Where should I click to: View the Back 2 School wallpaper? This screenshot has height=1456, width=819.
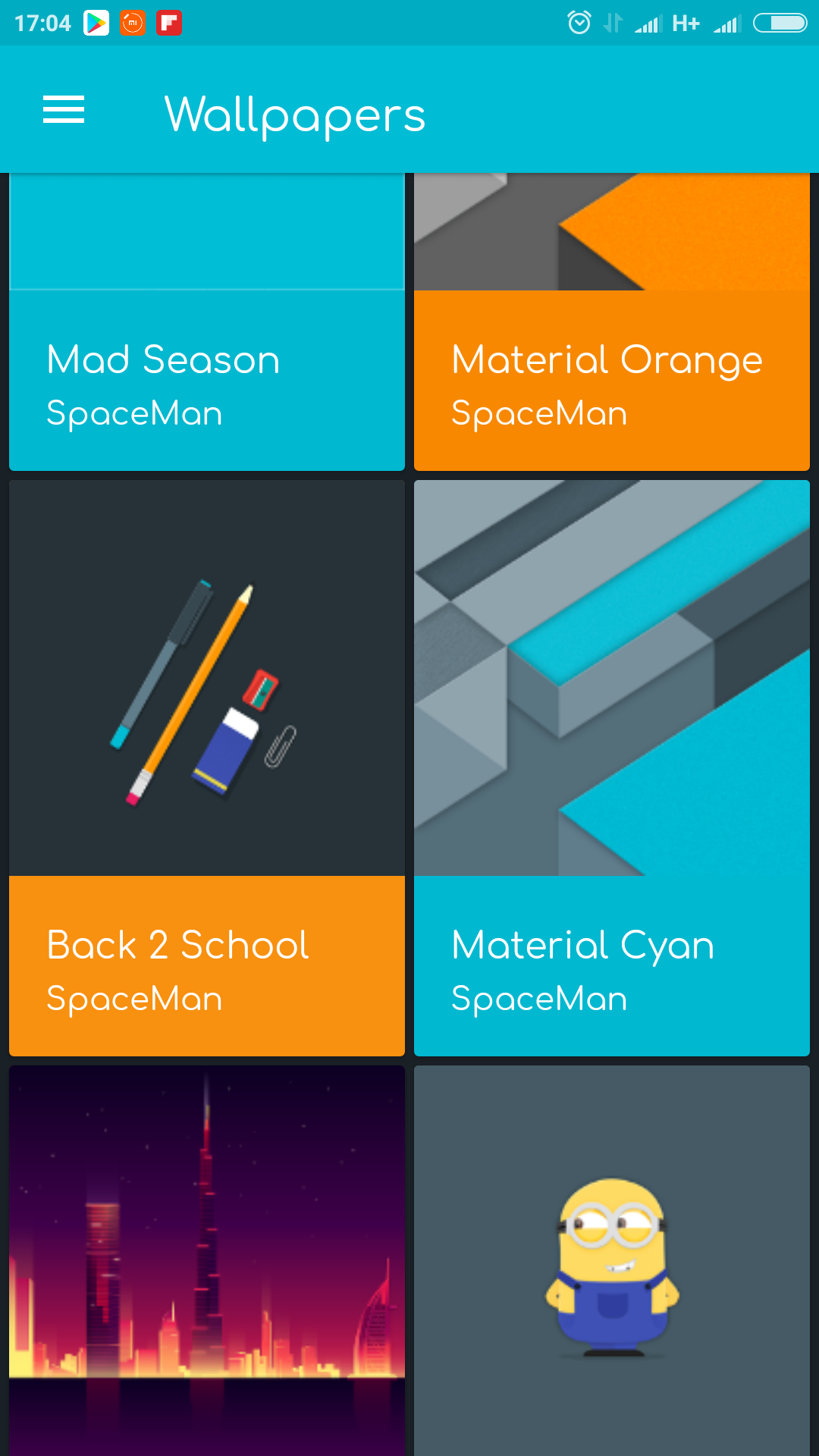[x=206, y=766]
